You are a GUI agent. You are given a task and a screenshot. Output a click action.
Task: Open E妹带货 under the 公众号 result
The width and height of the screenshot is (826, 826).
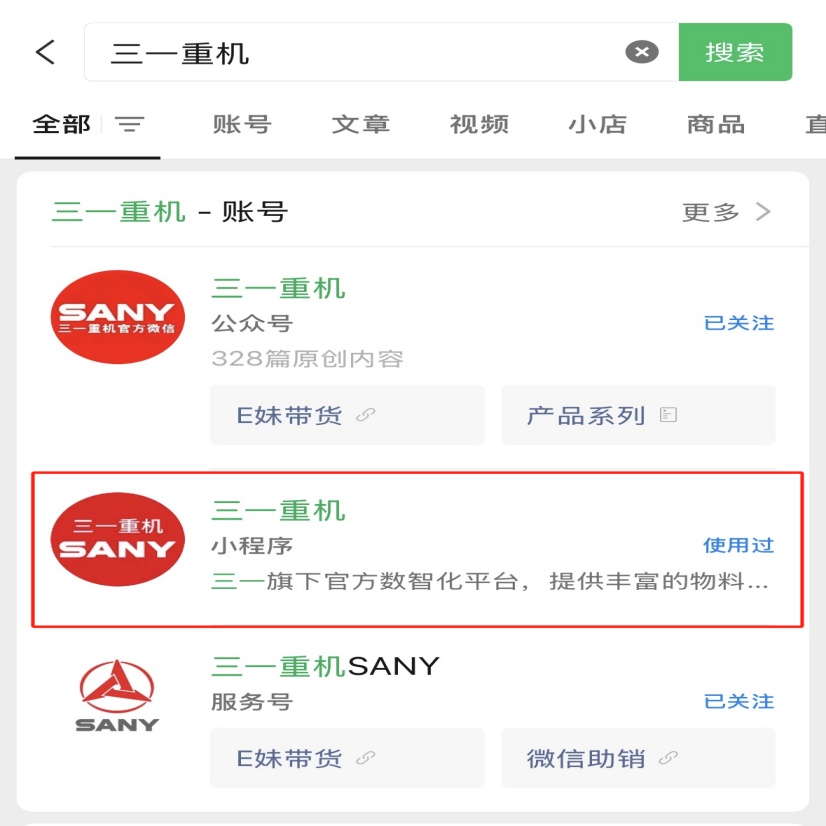point(347,415)
